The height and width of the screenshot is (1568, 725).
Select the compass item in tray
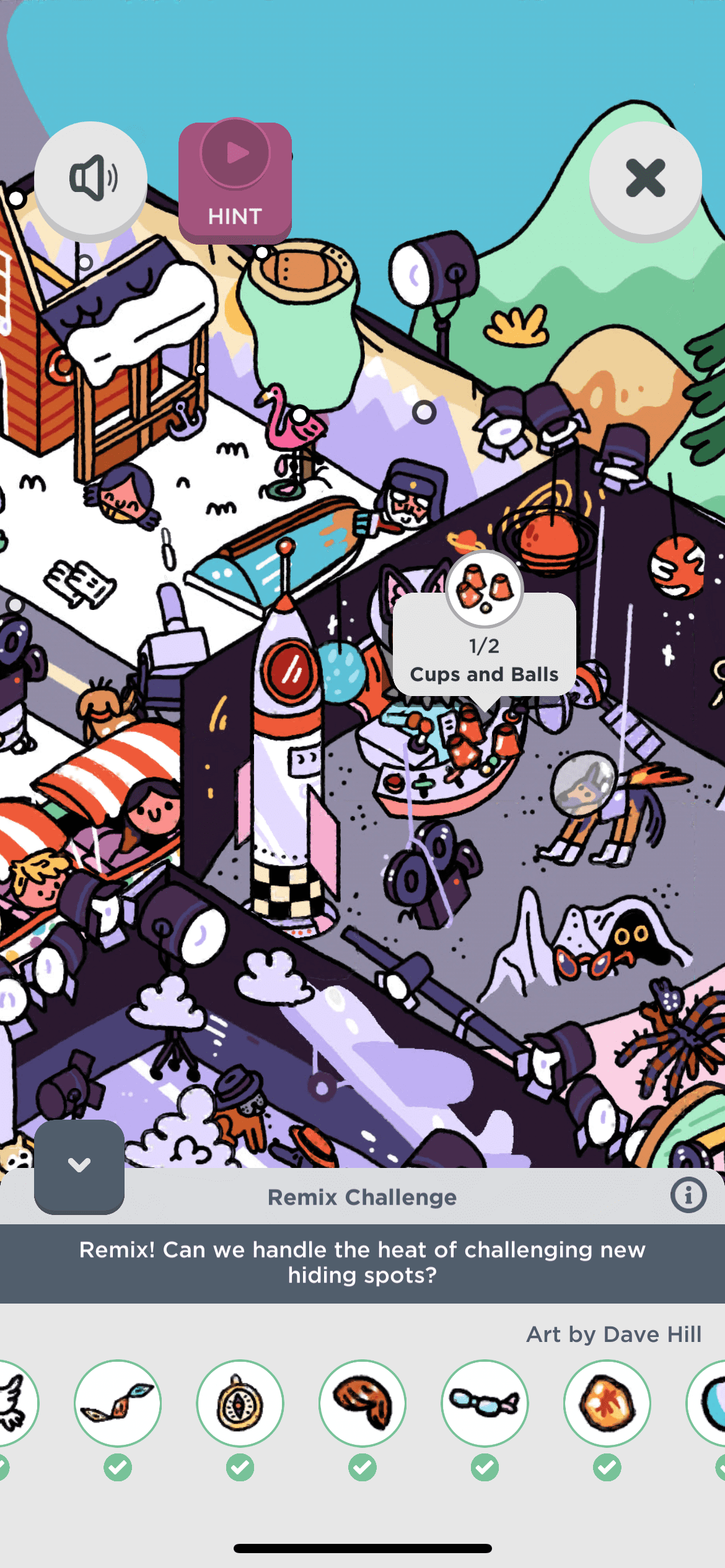coord(240,1403)
